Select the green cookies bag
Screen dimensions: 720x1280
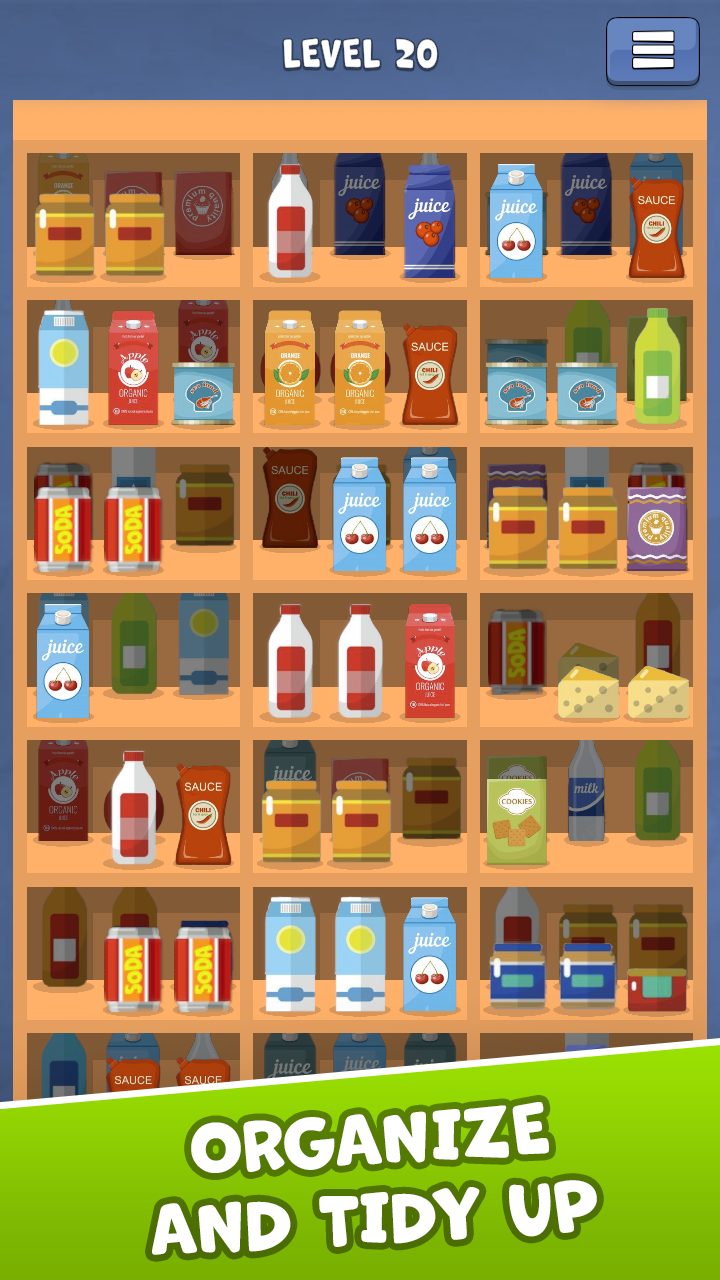pos(516,810)
